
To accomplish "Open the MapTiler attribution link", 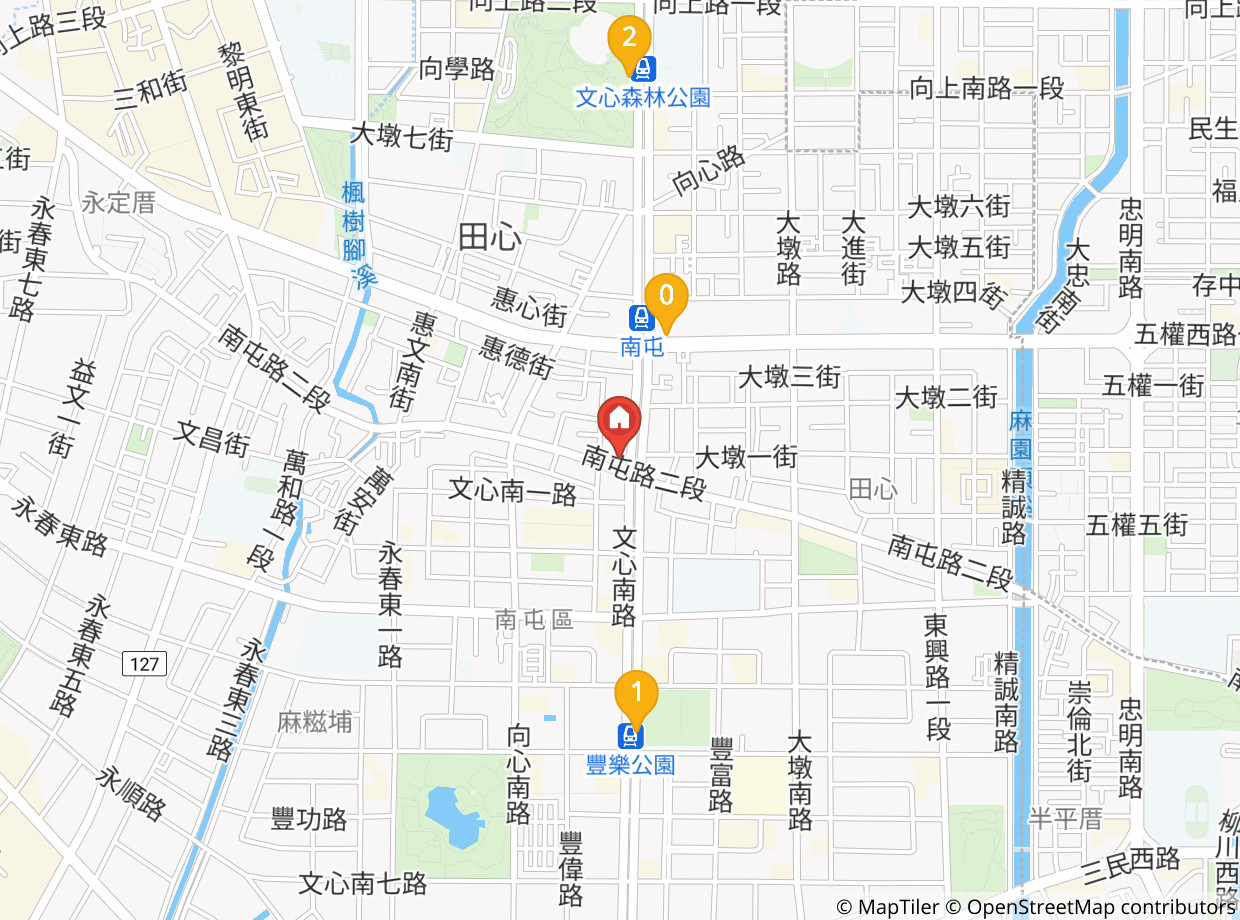I will 888,907.
